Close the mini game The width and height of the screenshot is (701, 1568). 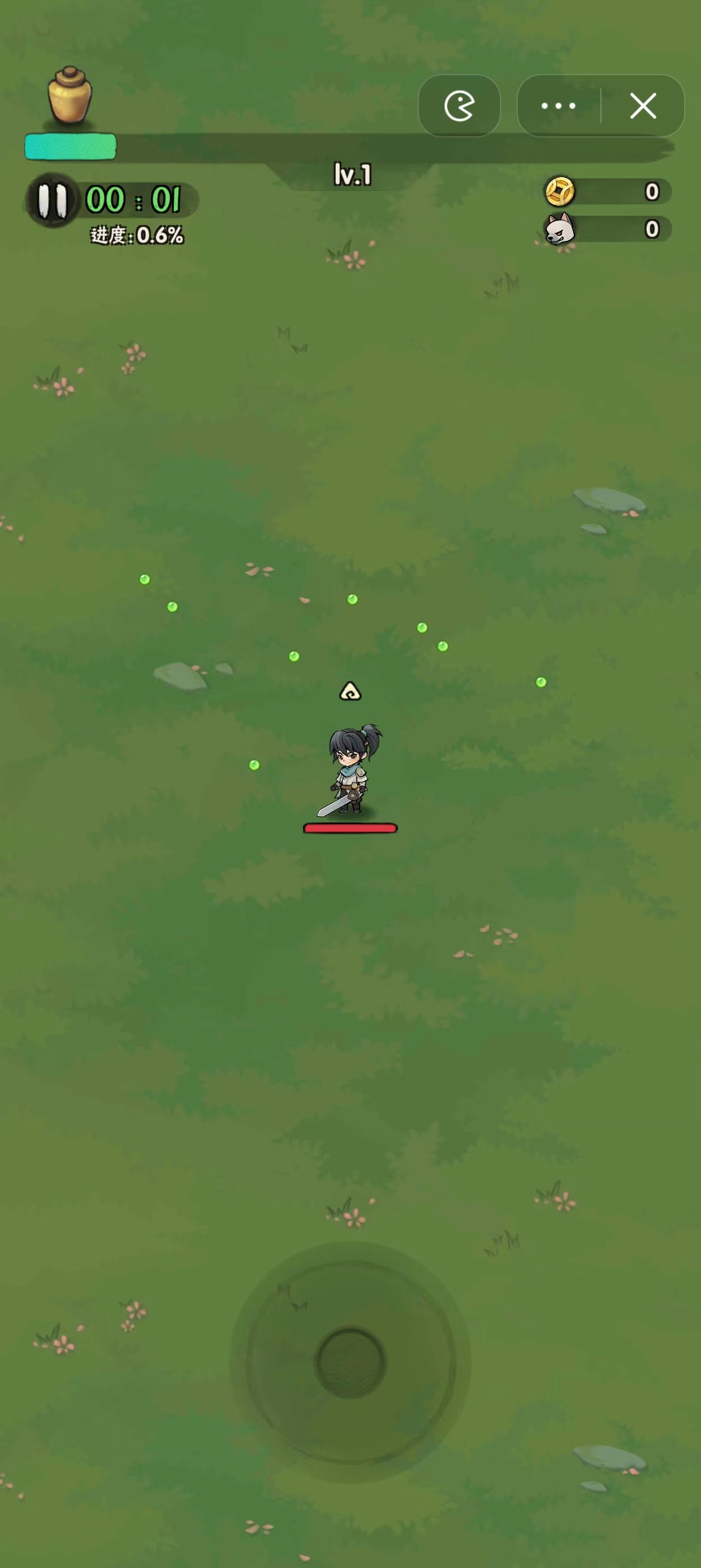[x=643, y=106]
